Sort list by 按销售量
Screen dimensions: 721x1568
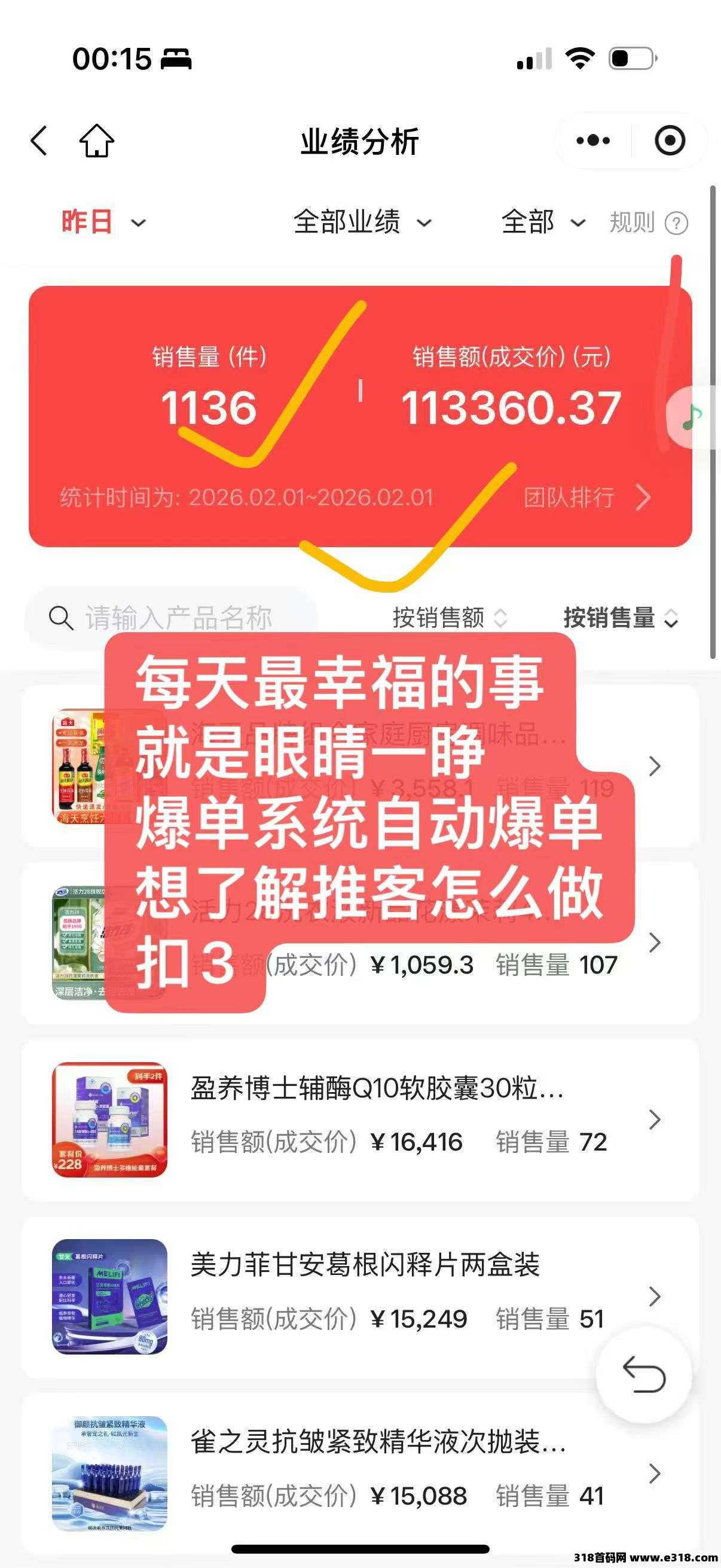coord(619,618)
